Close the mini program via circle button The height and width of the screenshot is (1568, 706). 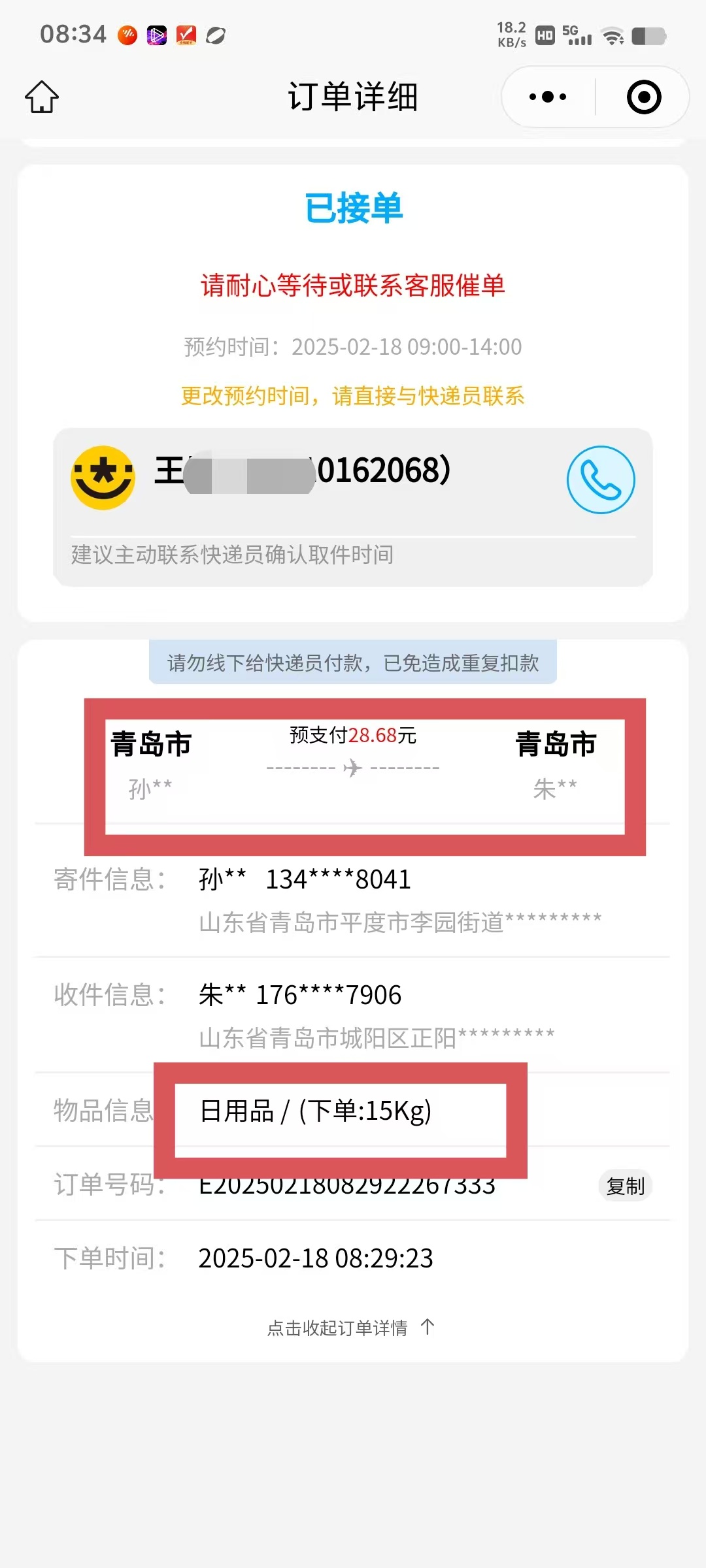click(x=644, y=97)
